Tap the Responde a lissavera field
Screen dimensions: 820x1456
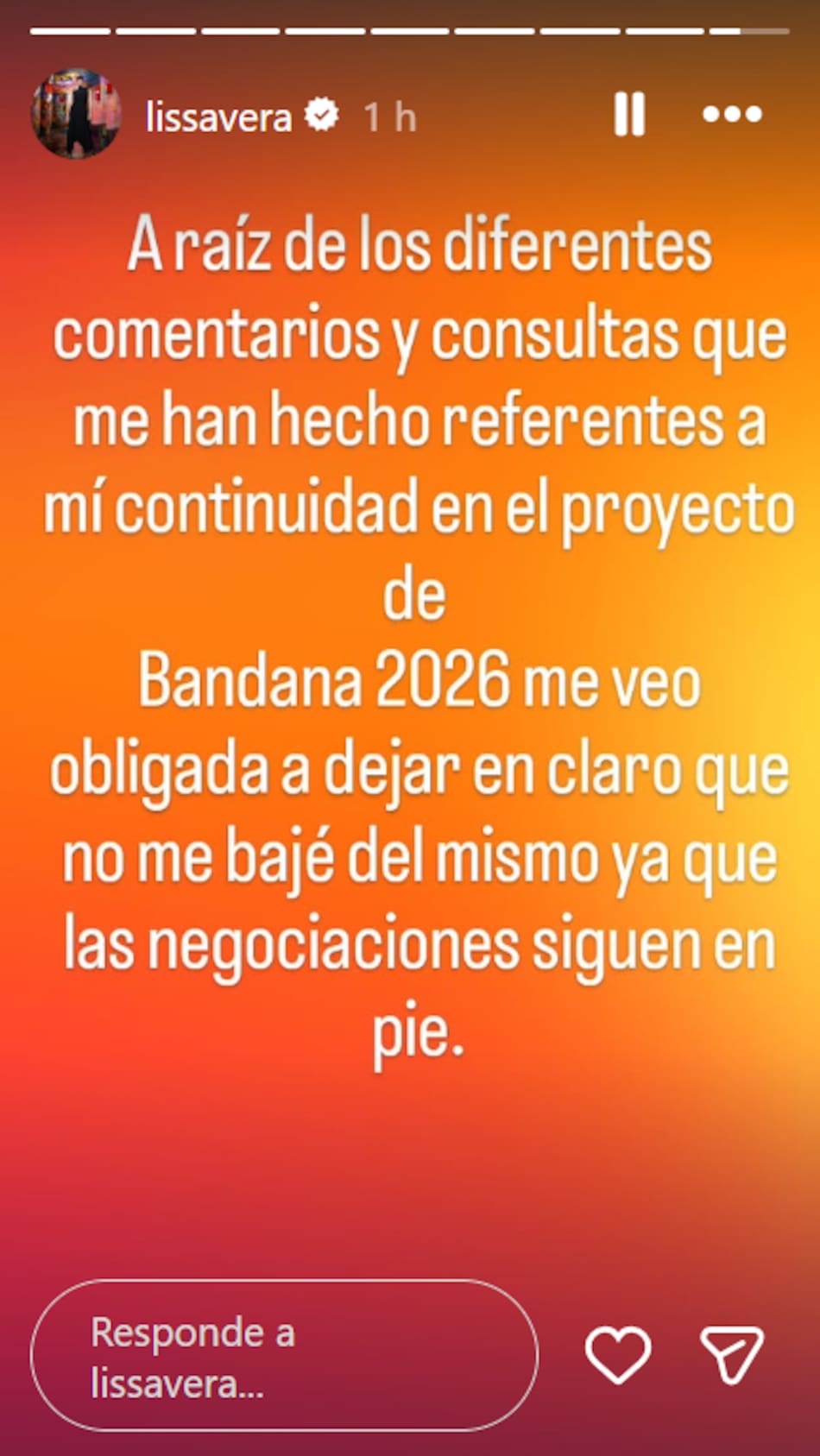tap(283, 1357)
